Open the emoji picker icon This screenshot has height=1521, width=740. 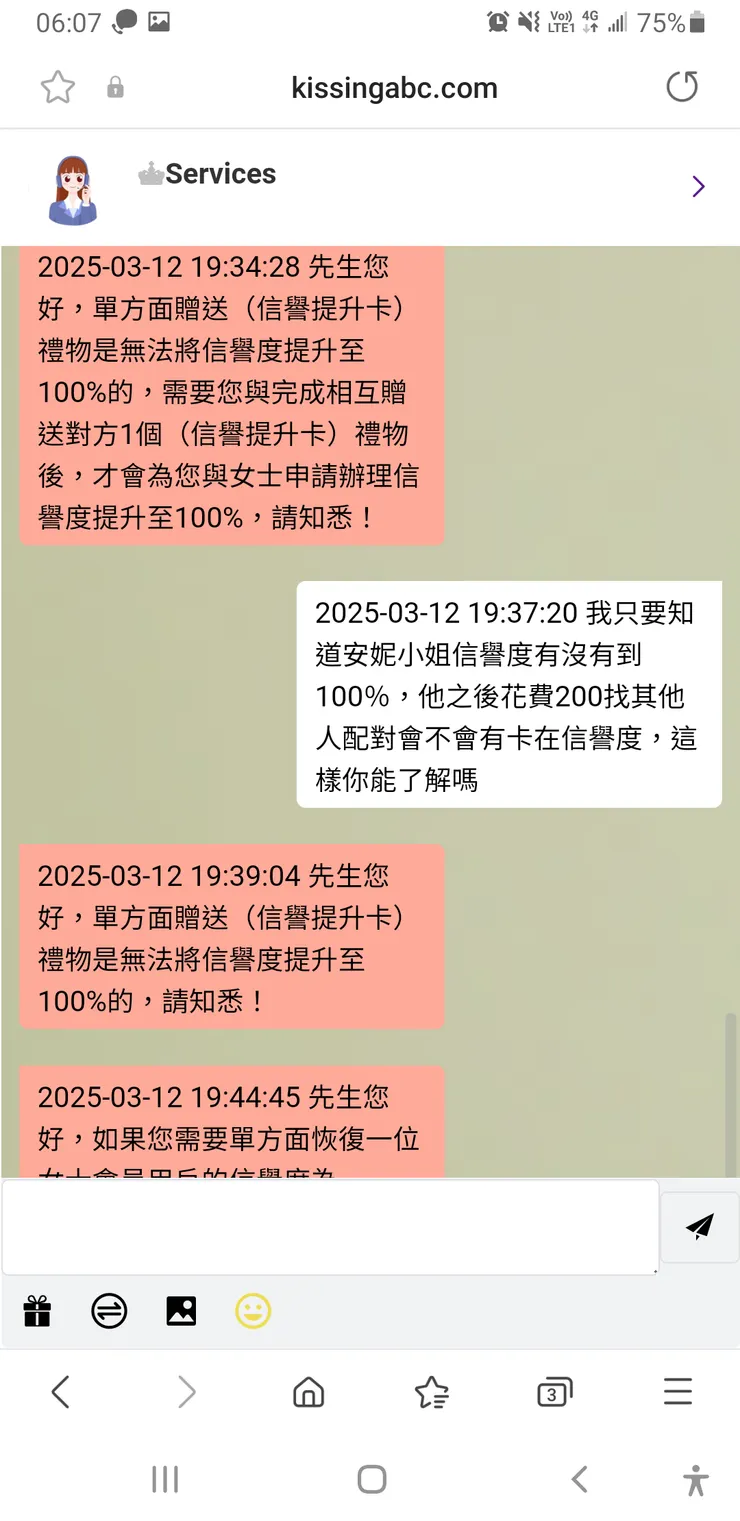[x=253, y=1311]
